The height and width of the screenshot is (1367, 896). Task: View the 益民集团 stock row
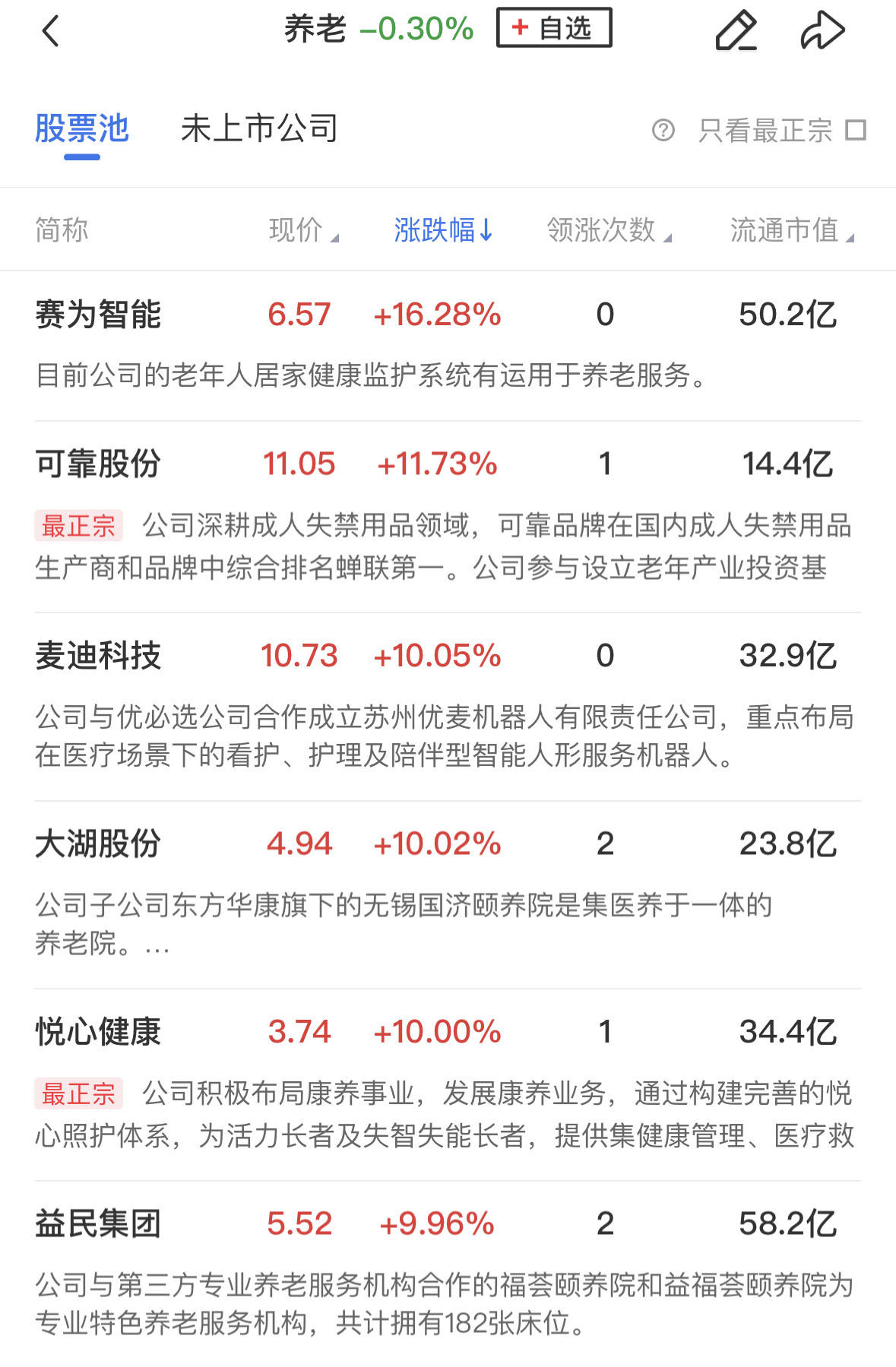(x=98, y=1223)
